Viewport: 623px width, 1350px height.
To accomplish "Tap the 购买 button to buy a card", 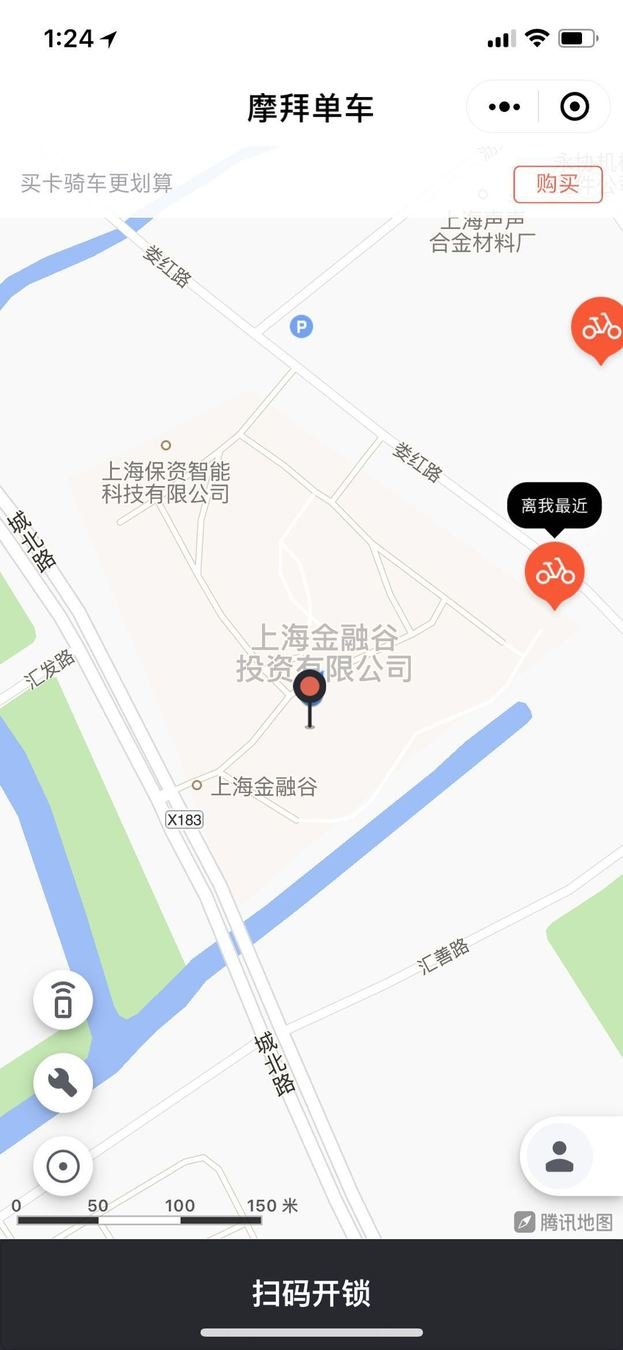I will pyautogui.click(x=557, y=184).
